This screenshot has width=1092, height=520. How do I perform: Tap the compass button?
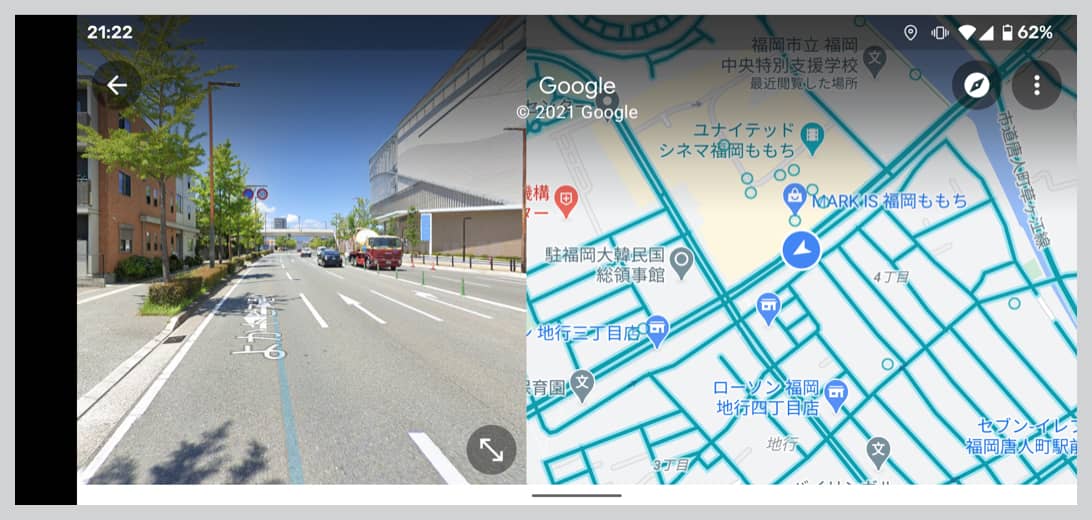click(976, 85)
